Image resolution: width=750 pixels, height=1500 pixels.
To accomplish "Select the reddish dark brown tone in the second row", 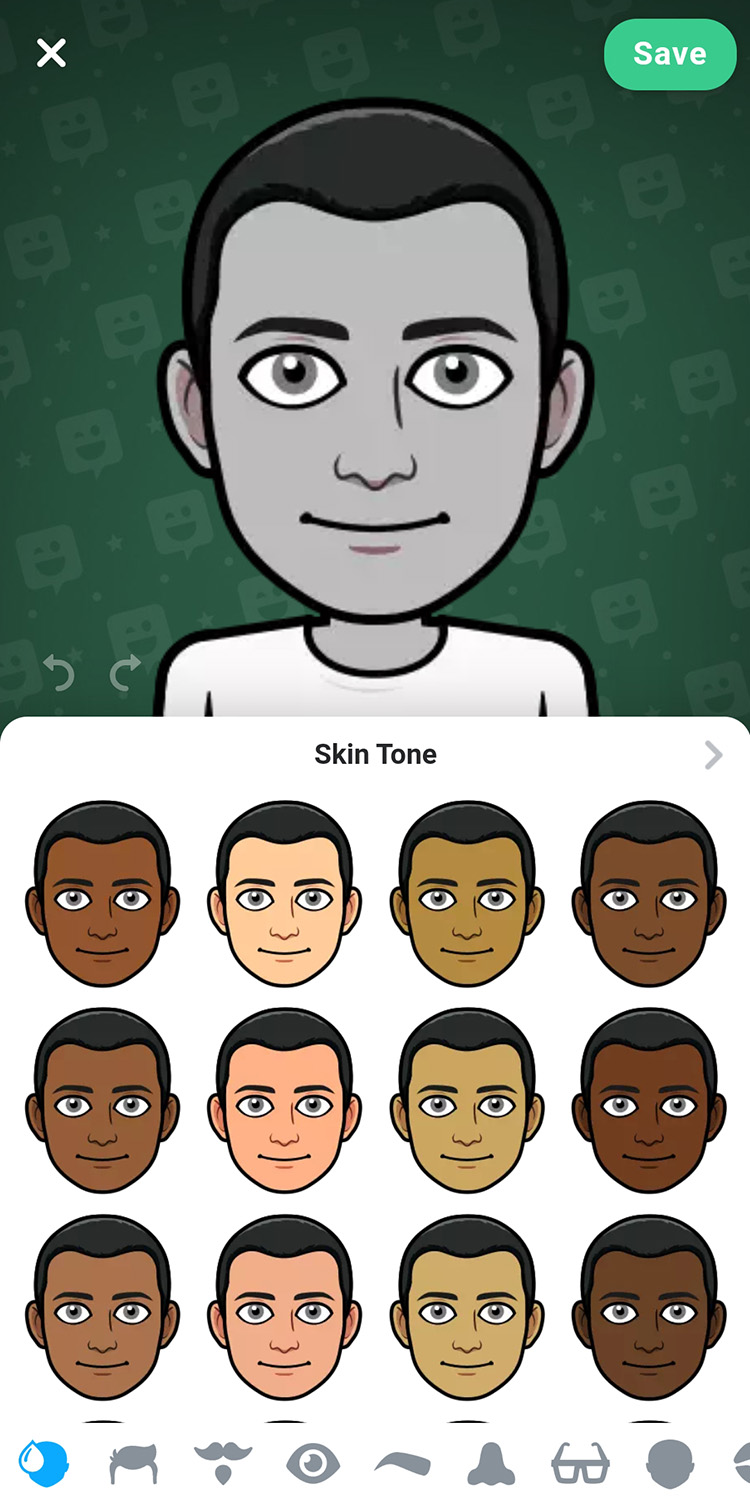I will [650, 1100].
